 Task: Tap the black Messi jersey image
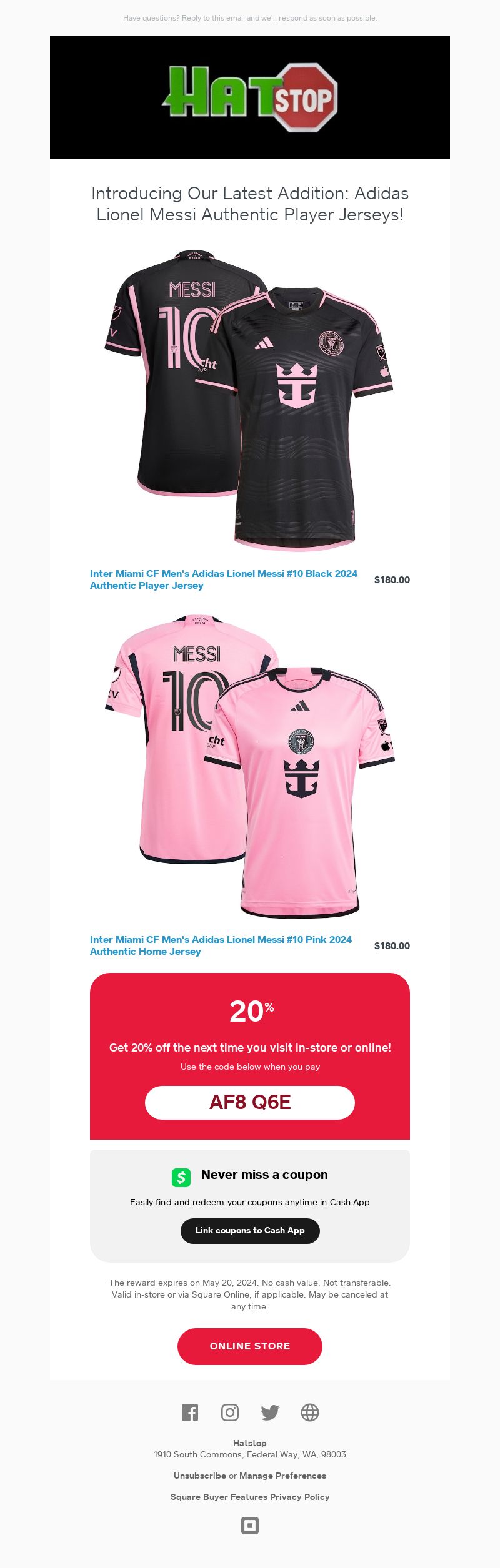250,401
